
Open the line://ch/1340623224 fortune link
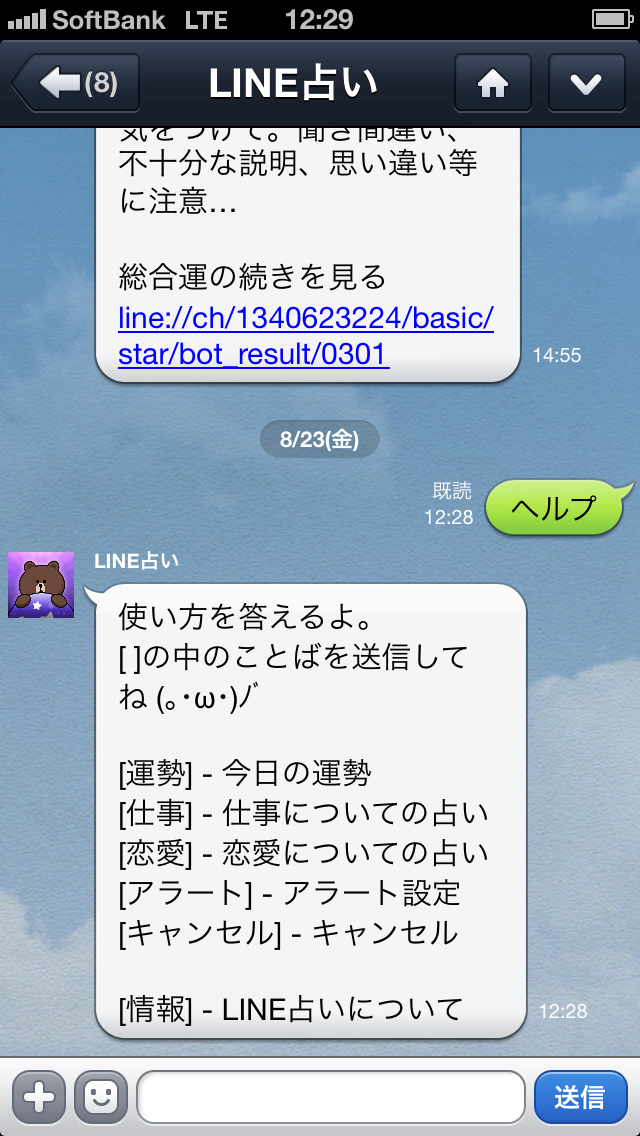[305, 336]
